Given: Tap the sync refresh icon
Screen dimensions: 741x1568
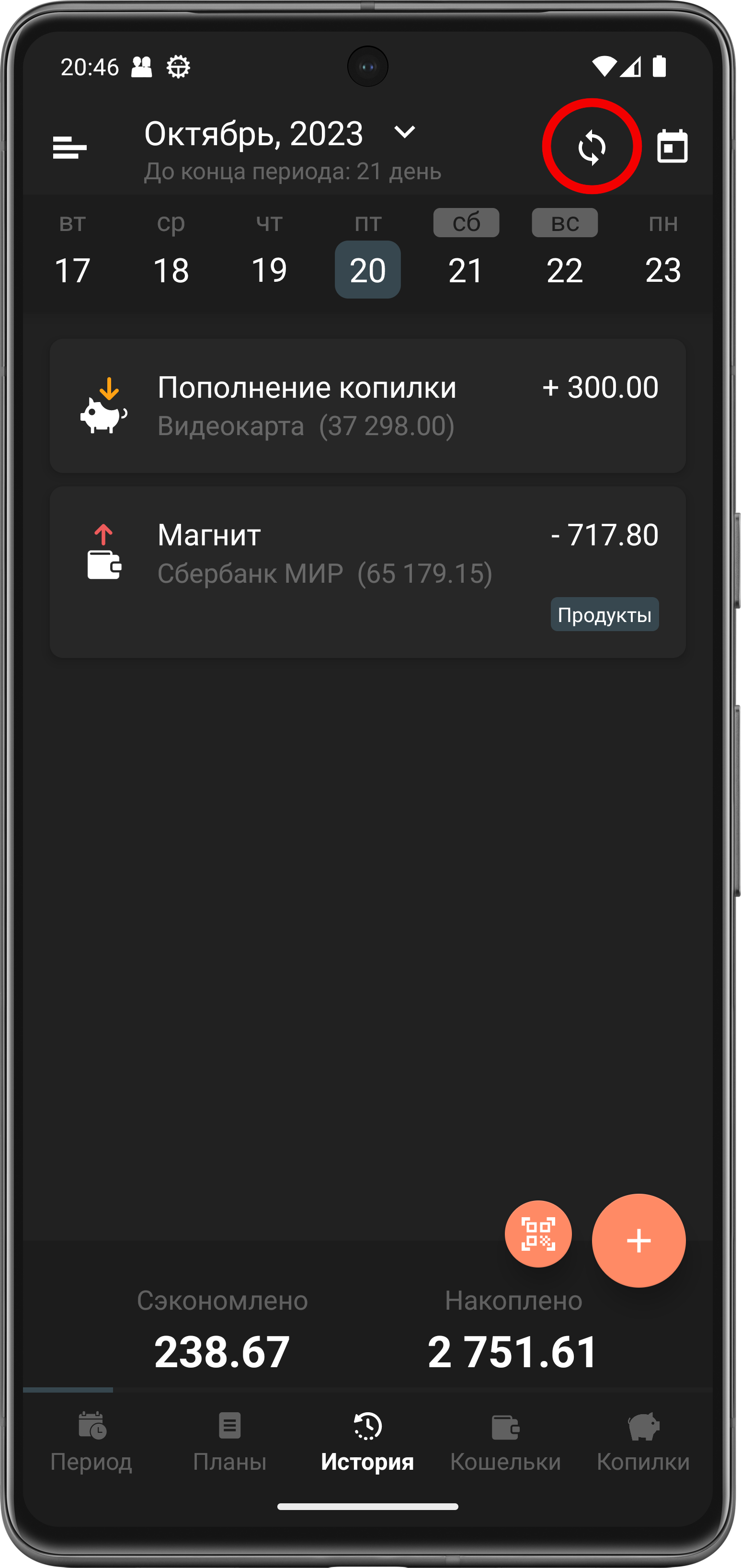Looking at the screenshot, I should pyautogui.click(x=592, y=147).
